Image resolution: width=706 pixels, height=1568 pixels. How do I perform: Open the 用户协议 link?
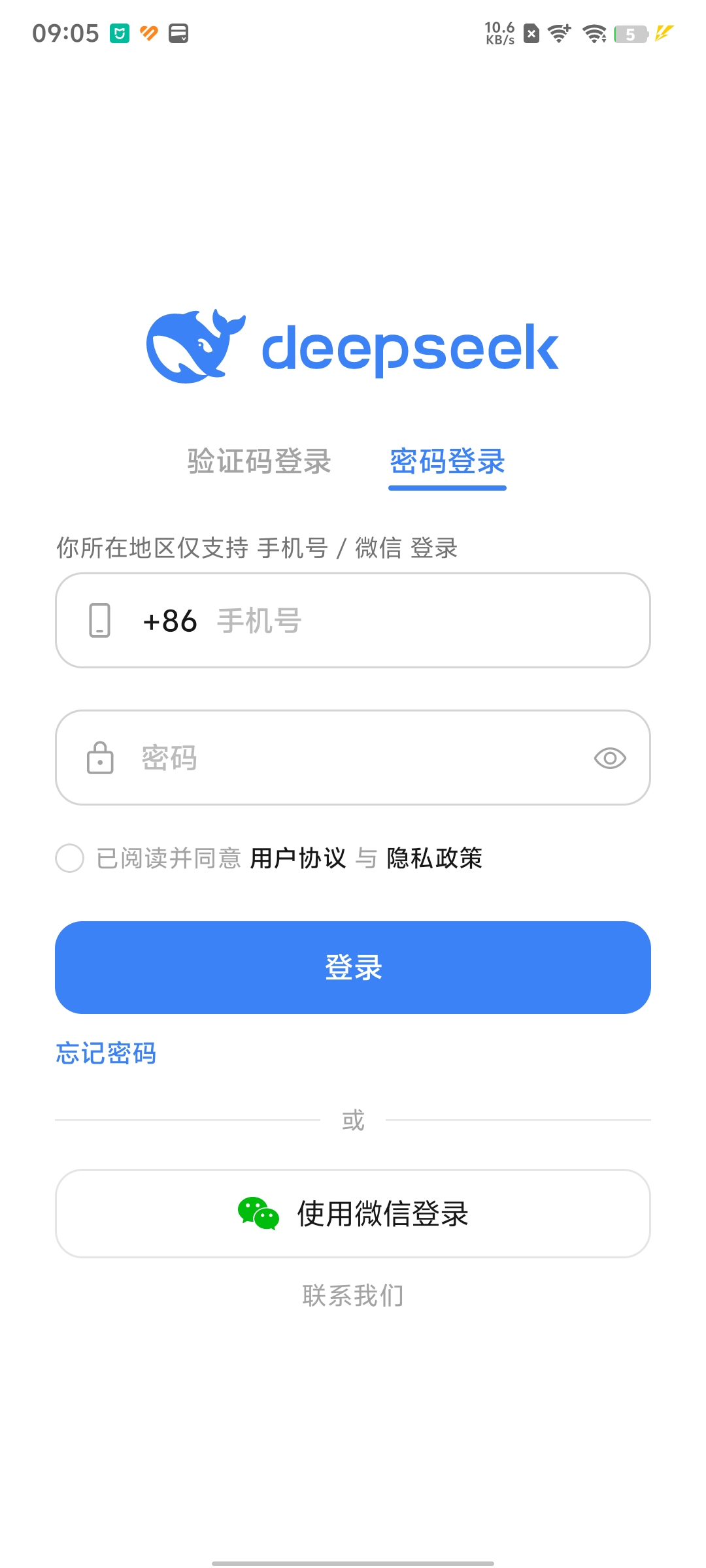pyautogui.click(x=298, y=858)
